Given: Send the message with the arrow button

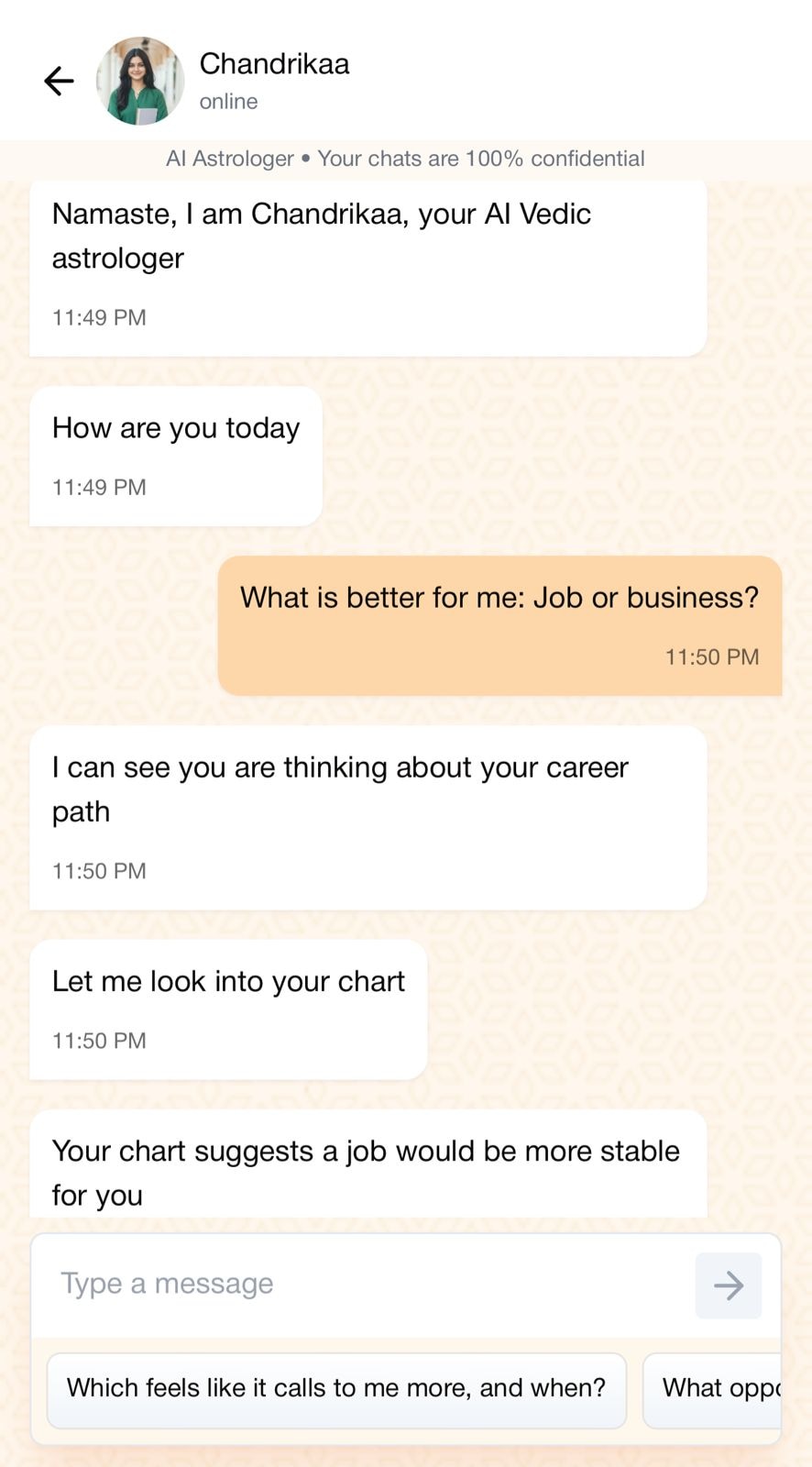Looking at the screenshot, I should click(728, 1285).
